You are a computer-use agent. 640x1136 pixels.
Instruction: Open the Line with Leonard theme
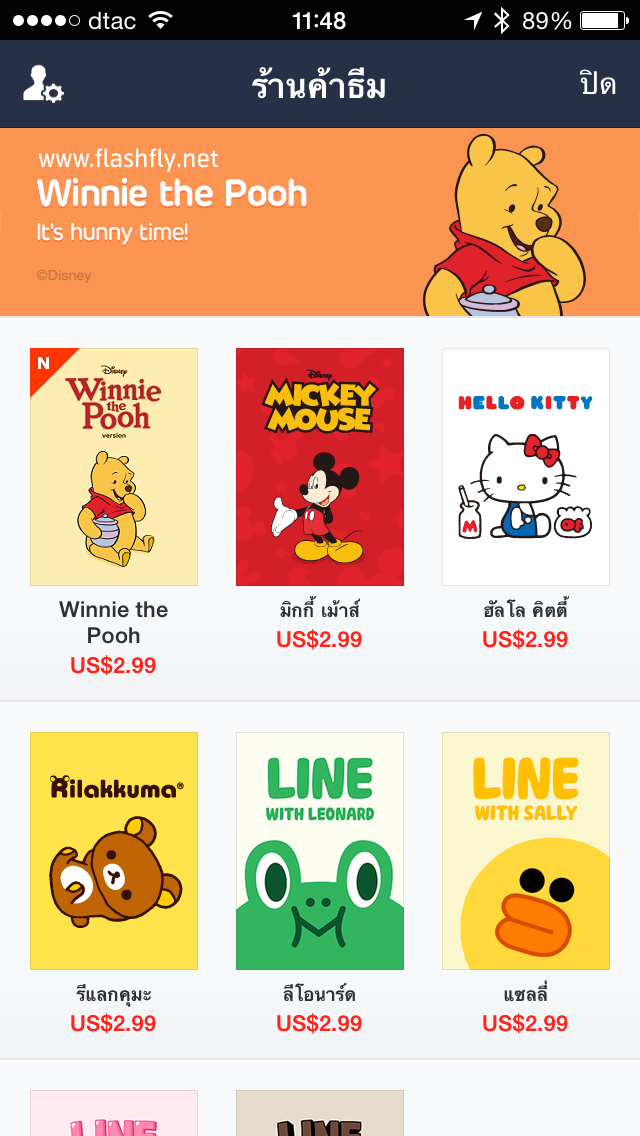tap(320, 851)
